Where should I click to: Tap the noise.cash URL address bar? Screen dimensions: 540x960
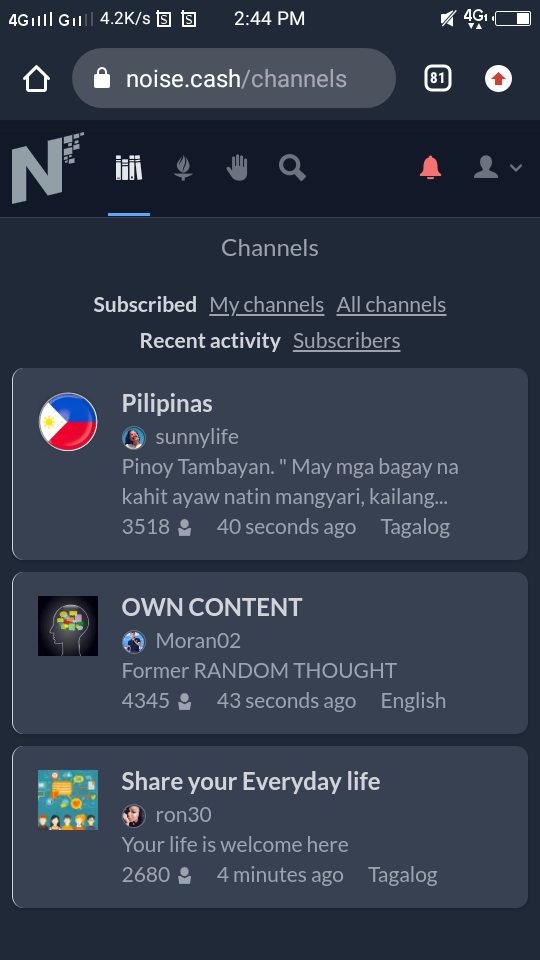point(234,78)
